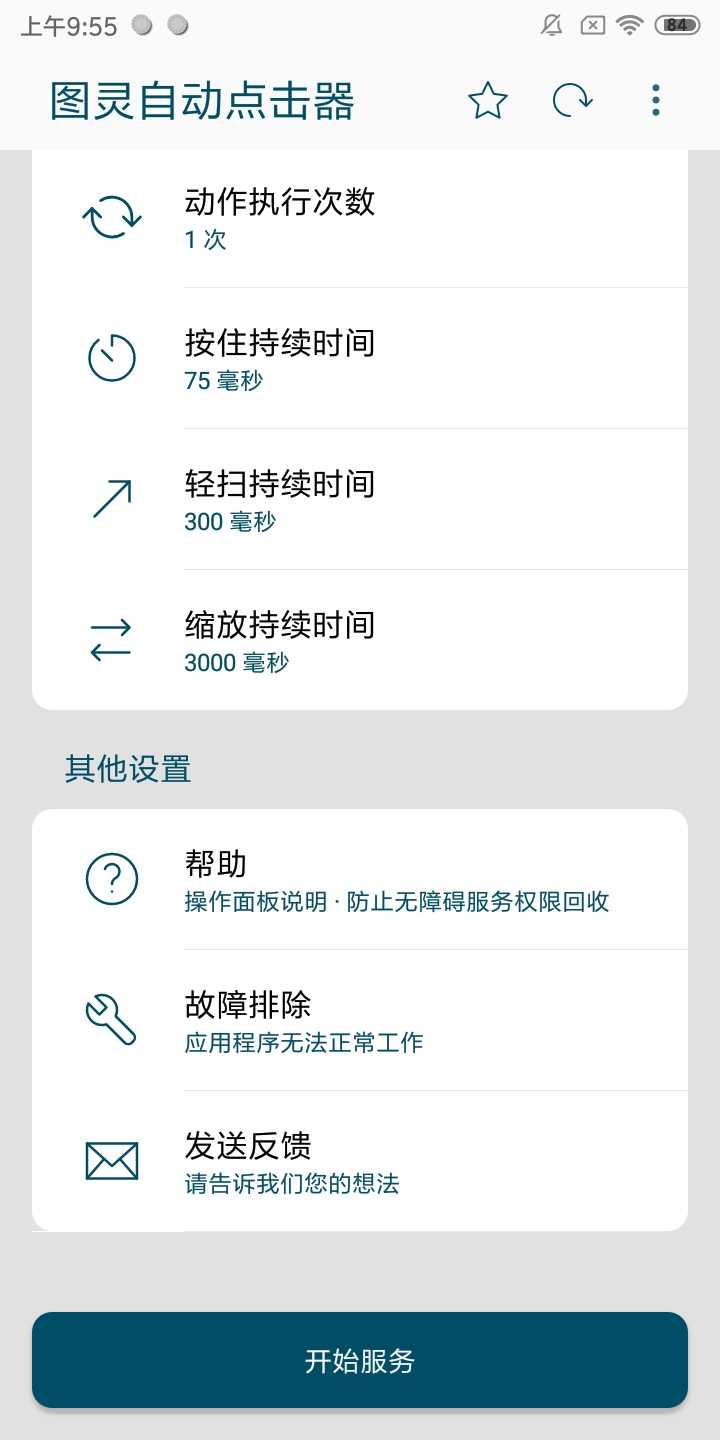The height and width of the screenshot is (1440, 720).
Task: Tap the envelope icon for feedback
Action: (110, 1158)
